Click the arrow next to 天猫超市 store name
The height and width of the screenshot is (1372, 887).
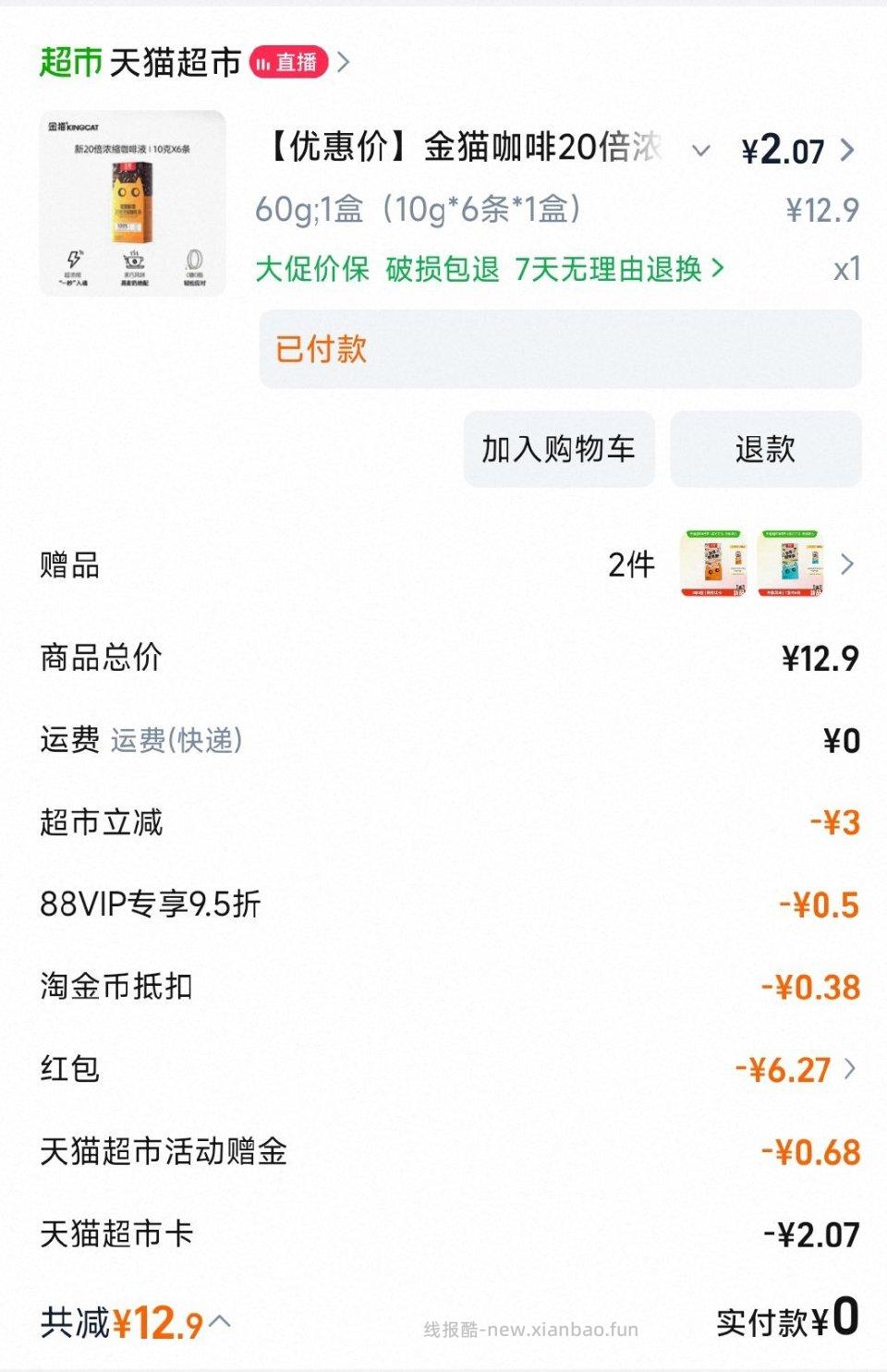(x=343, y=62)
